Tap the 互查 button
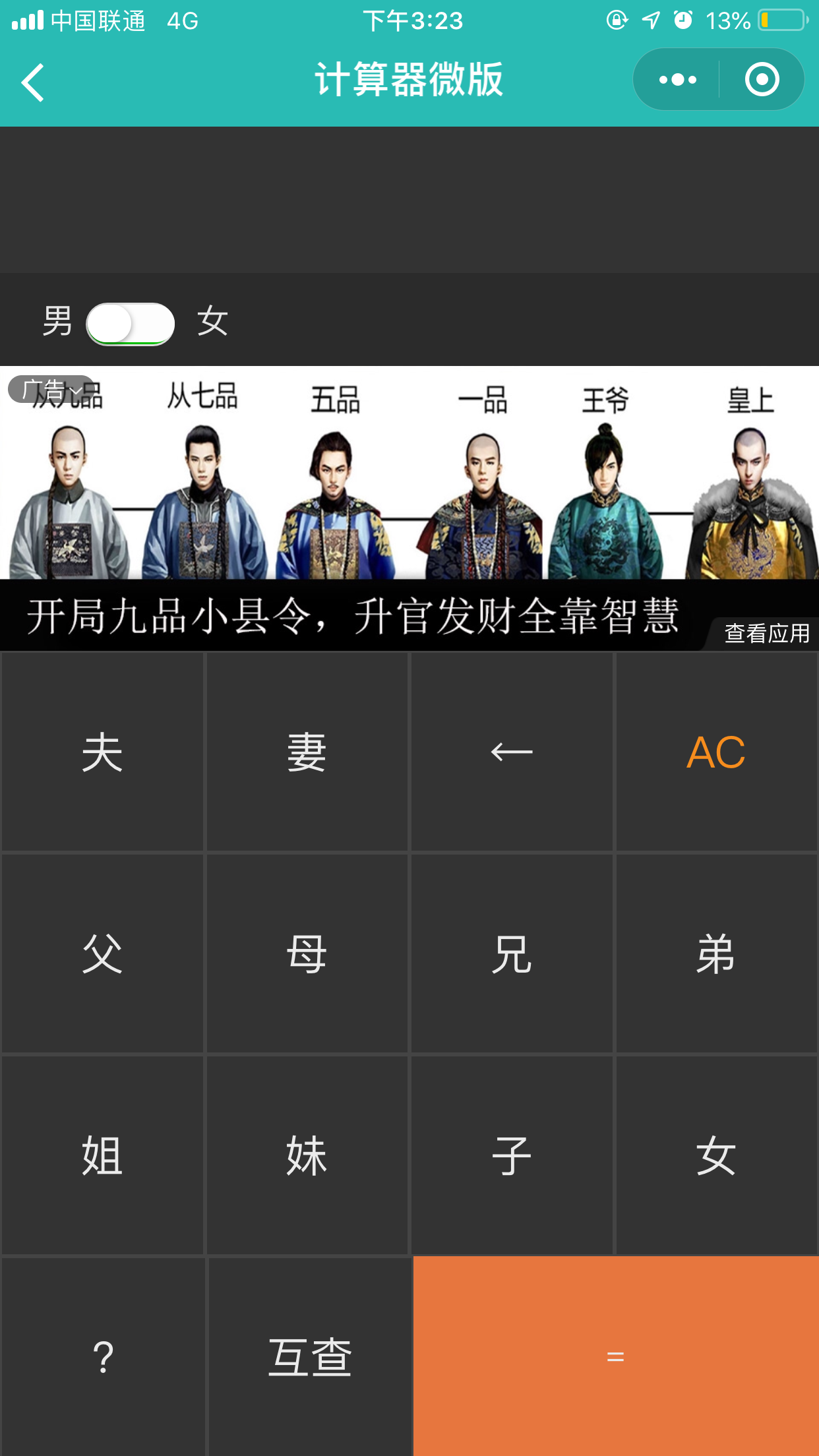This screenshot has width=819, height=1456. [x=309, y=1357]
